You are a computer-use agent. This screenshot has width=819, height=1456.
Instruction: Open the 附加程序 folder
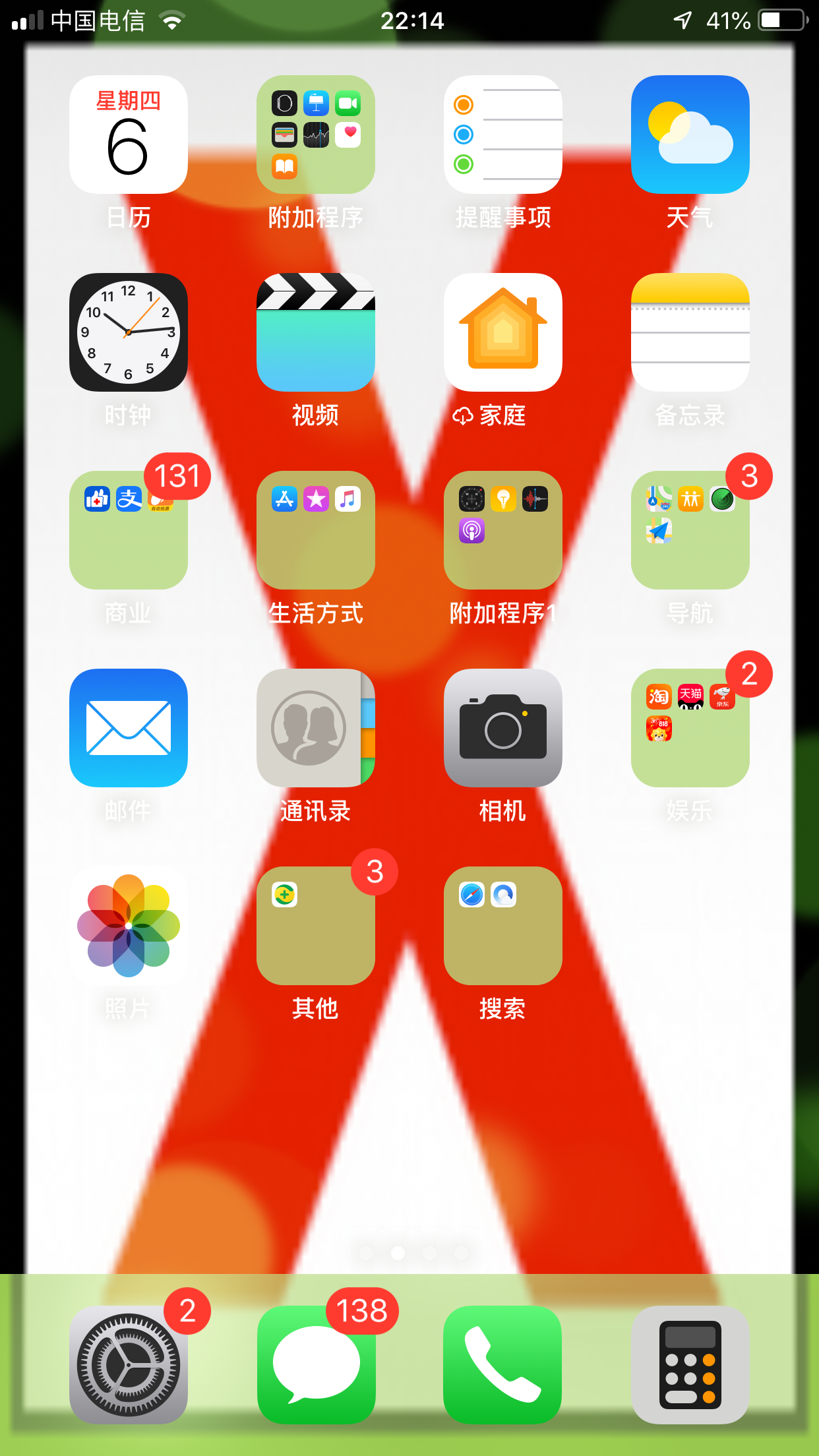[316, 135]
